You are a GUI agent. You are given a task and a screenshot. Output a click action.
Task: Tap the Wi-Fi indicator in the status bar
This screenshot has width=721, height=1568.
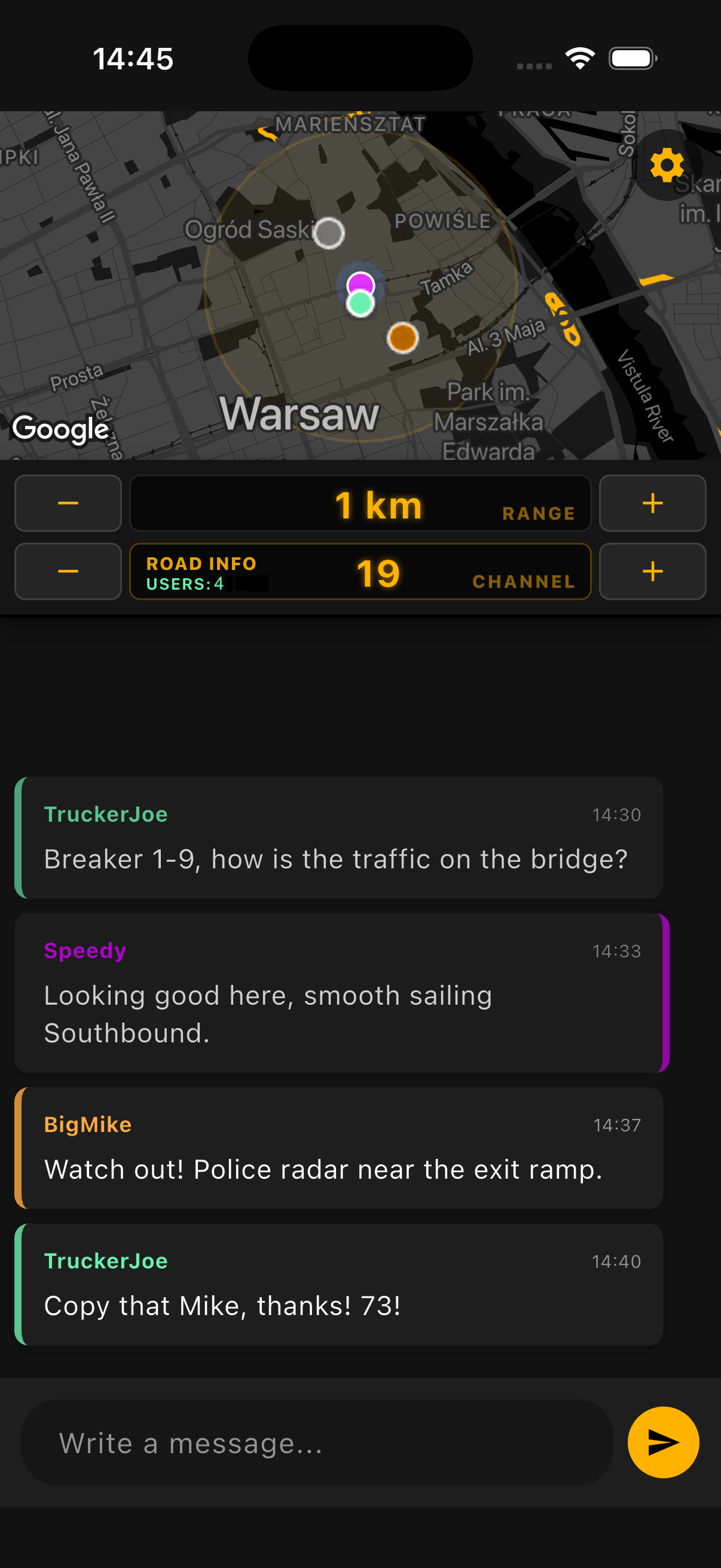(x=579, y=58)
